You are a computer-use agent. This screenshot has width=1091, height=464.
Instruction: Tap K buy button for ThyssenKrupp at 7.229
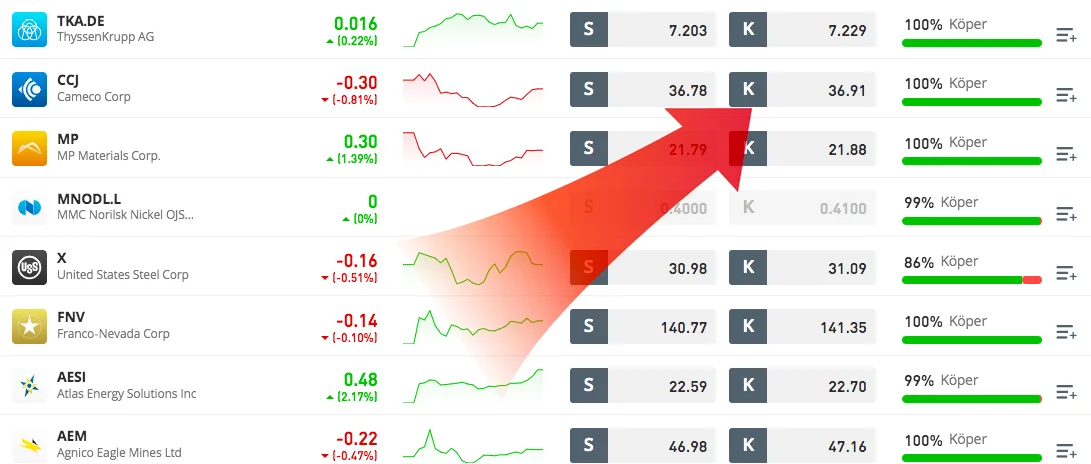pos(802,29)
